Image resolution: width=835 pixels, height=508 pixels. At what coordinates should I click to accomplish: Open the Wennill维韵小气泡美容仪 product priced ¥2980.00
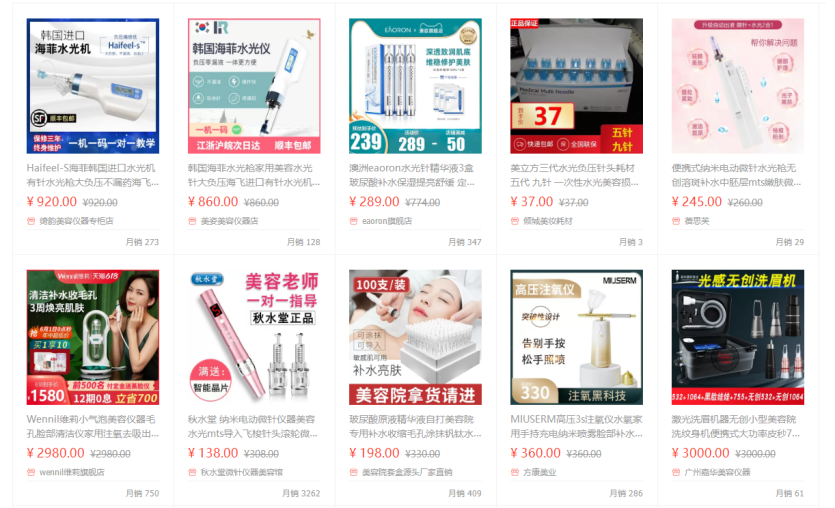[92, 336]
